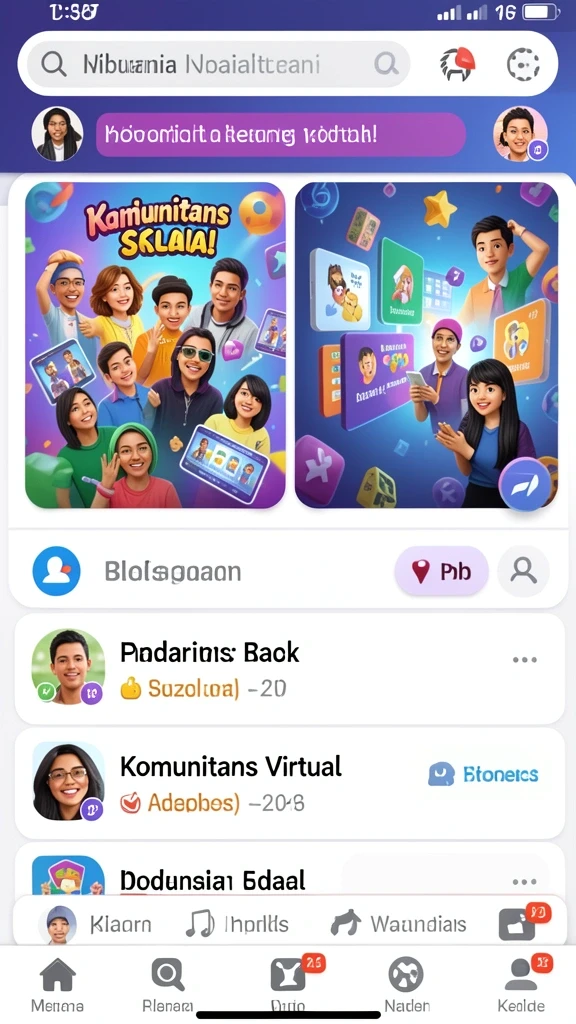Tap the Btoneics link on Komunitans Virtual

(483, 775)
